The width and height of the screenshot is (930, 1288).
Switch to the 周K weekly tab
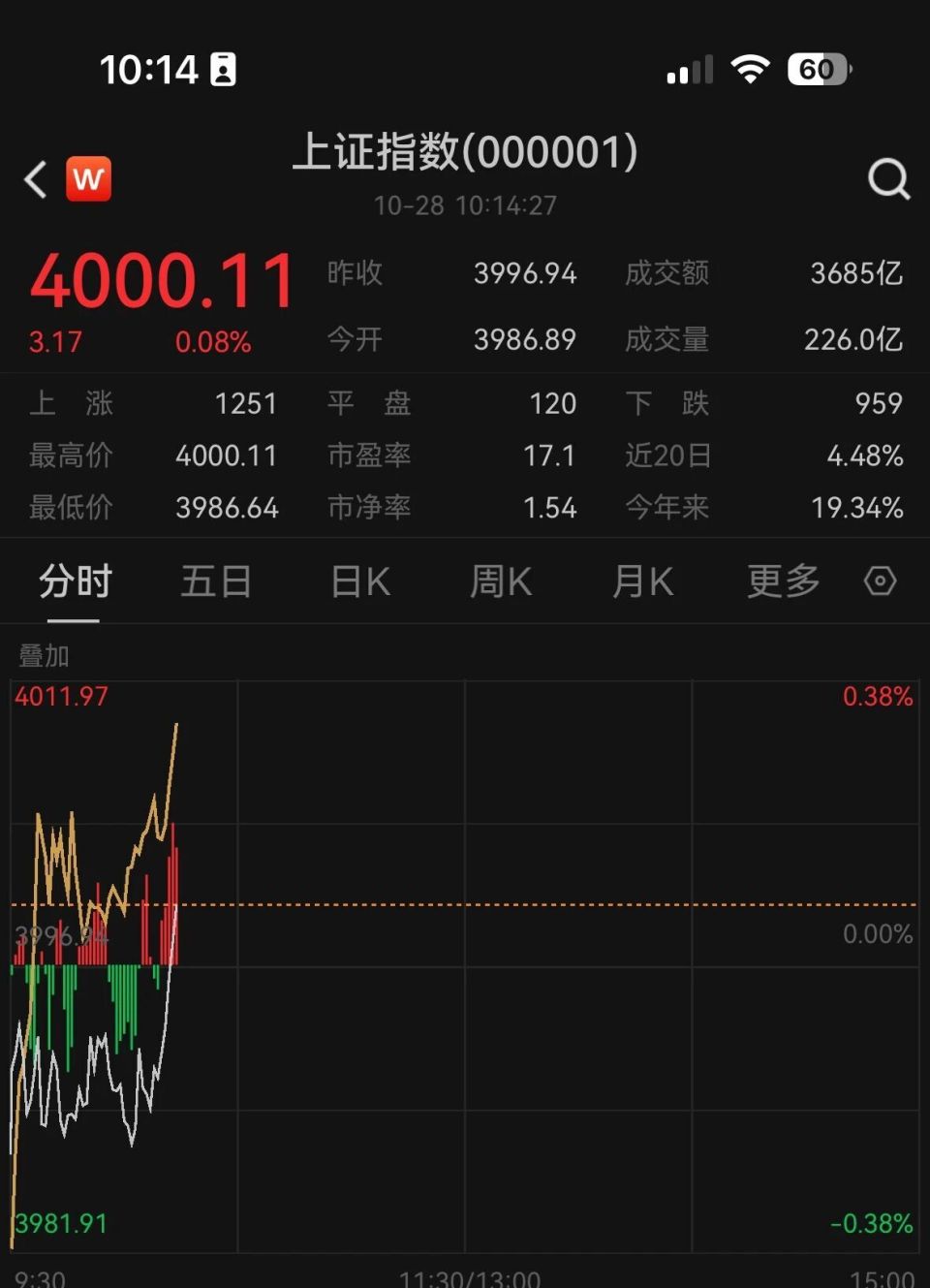(500, 581)
